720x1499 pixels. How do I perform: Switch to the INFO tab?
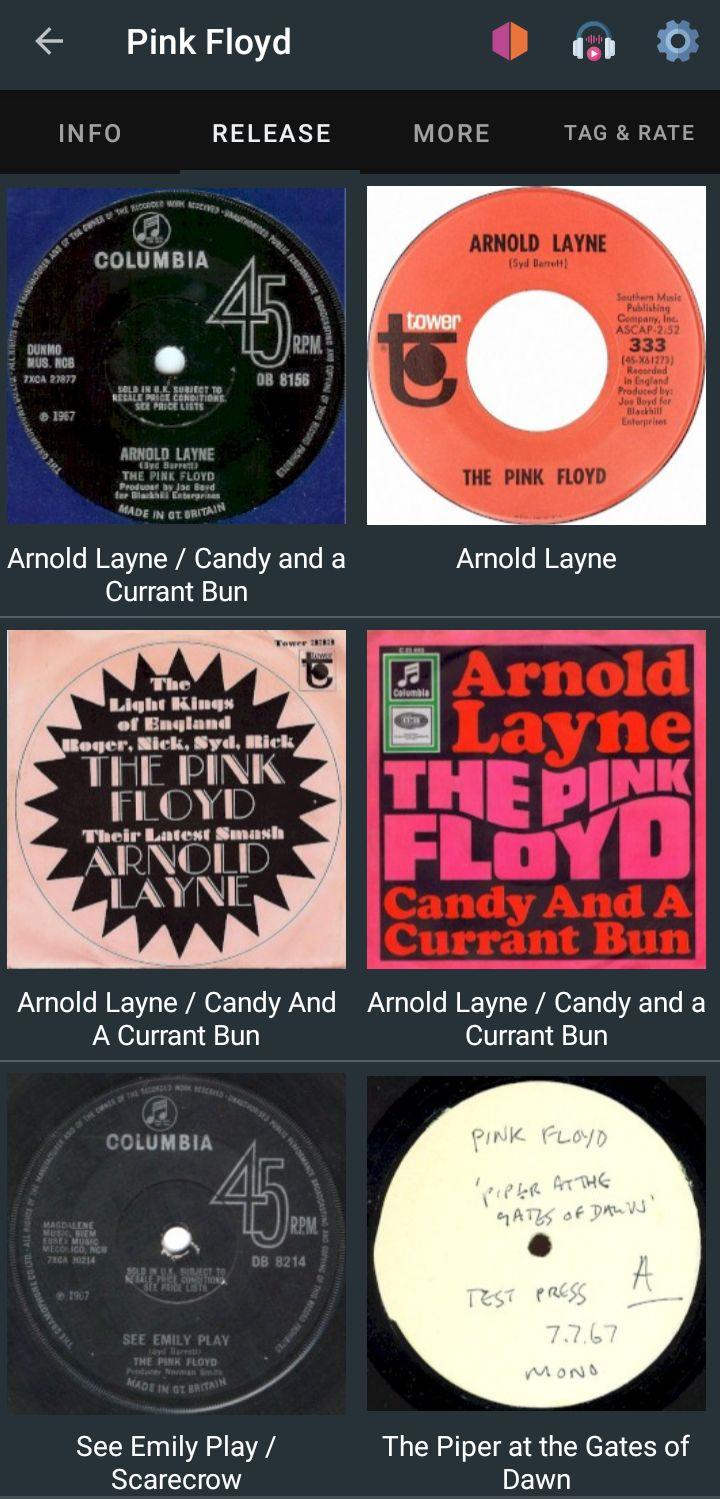pos(90,133)
